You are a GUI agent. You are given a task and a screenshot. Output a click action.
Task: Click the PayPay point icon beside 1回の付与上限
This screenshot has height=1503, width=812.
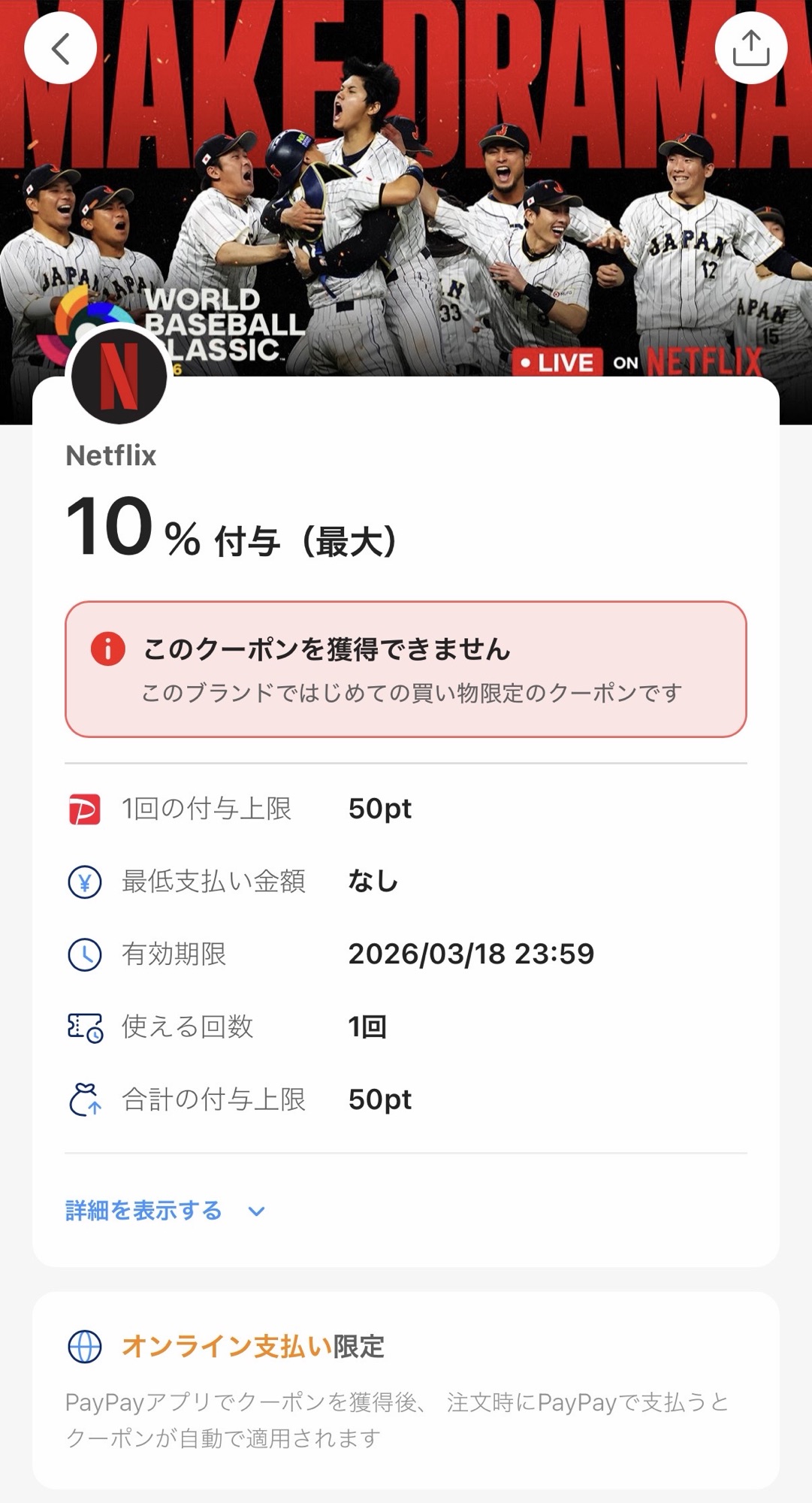click(85, 808)
